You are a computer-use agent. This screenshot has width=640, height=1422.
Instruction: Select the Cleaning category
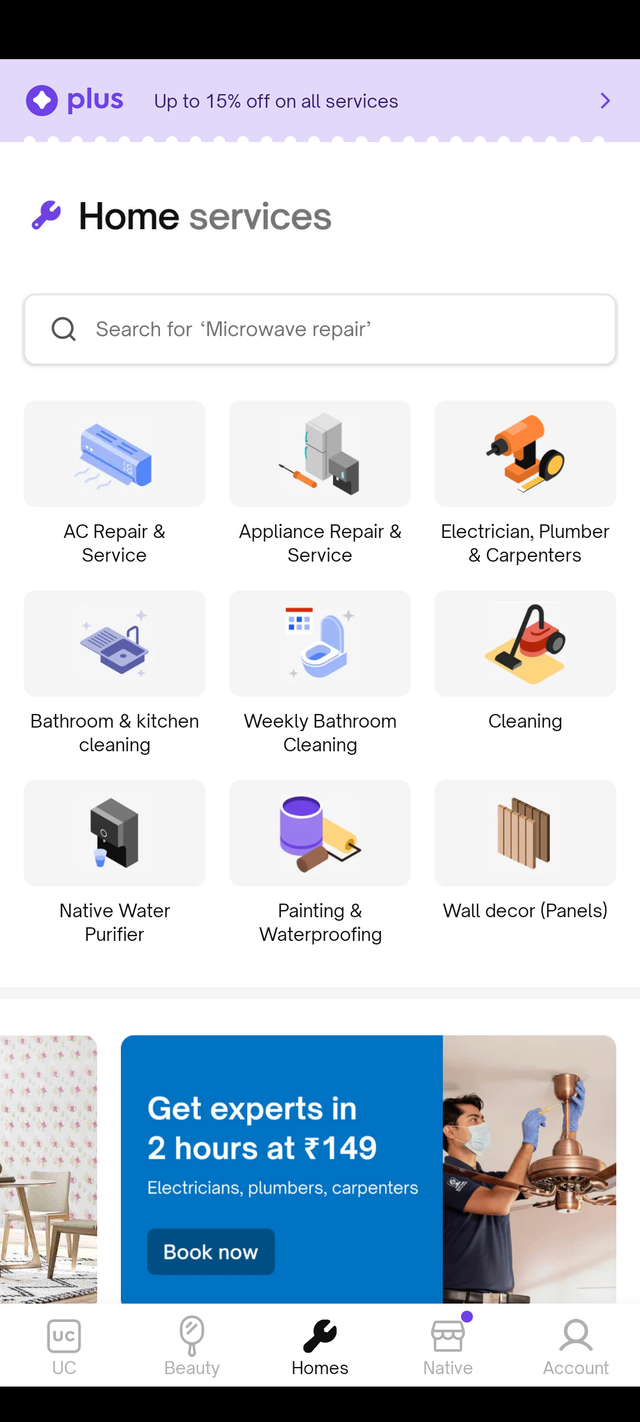tap(525, 645)
